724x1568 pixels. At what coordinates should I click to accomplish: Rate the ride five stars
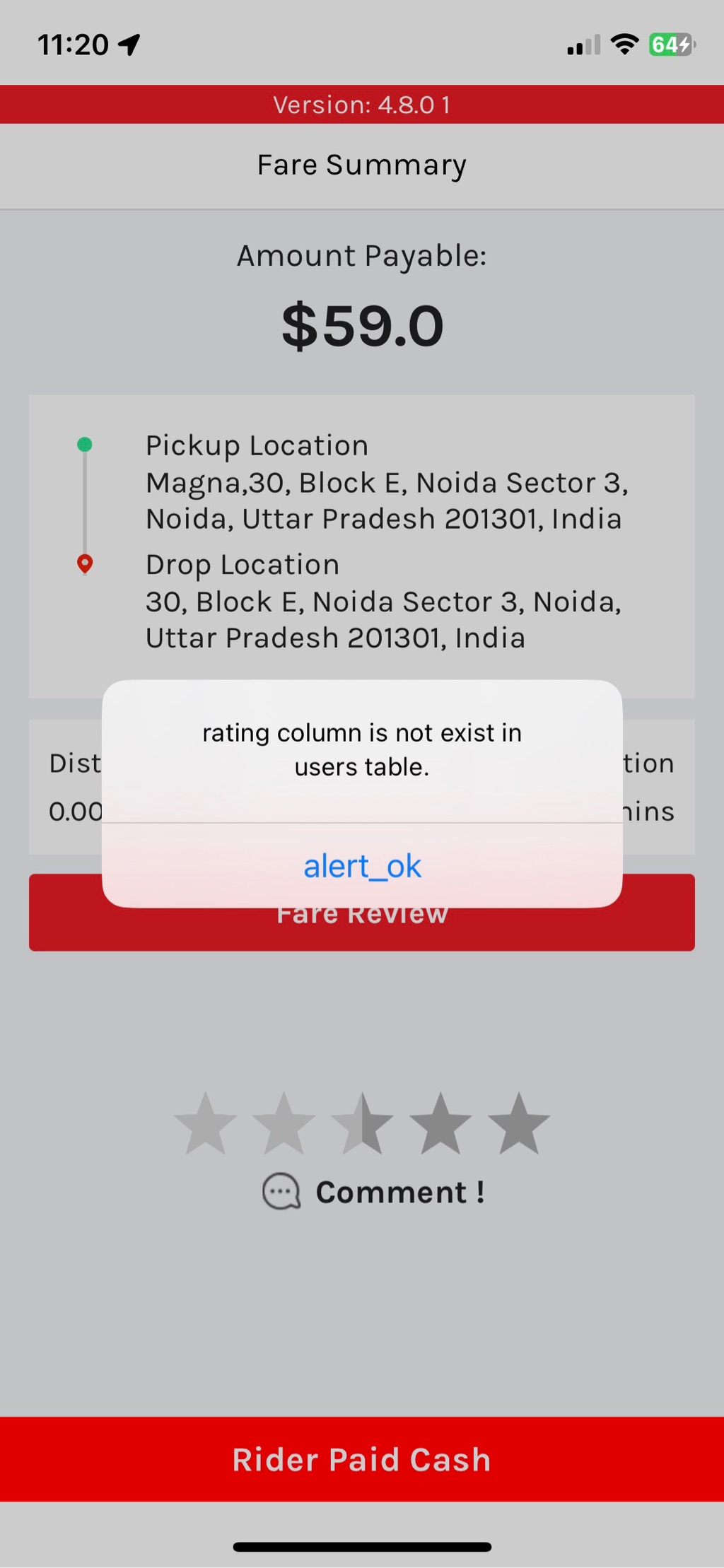[519, 1124]
